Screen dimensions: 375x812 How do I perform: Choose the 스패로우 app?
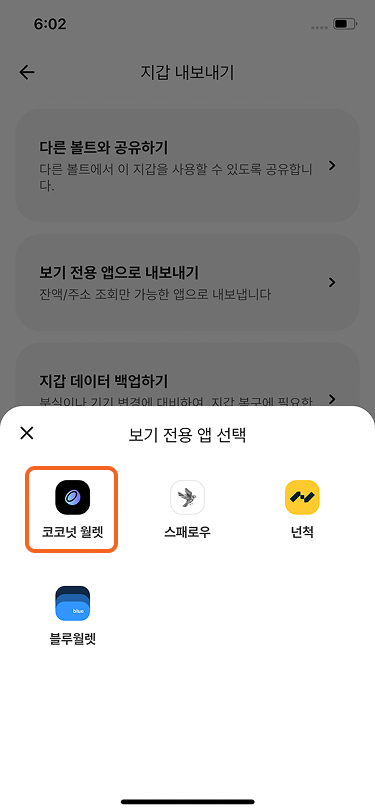click(x=188, y=510)
